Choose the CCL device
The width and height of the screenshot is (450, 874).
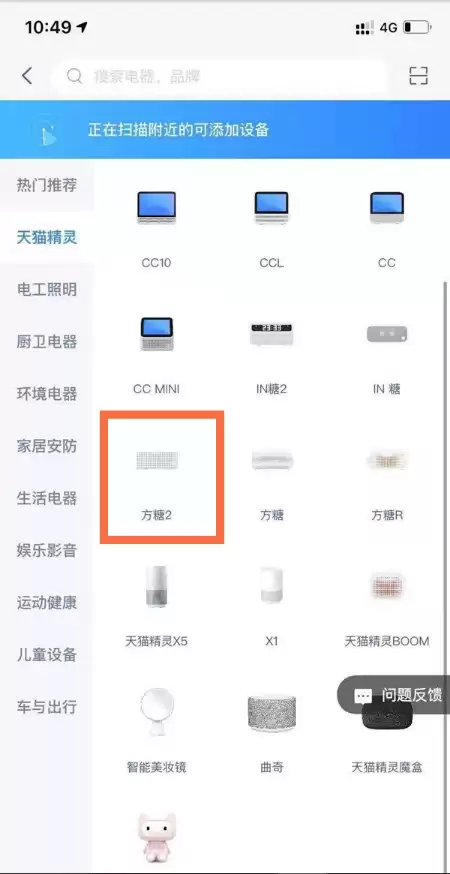point(272,229)
